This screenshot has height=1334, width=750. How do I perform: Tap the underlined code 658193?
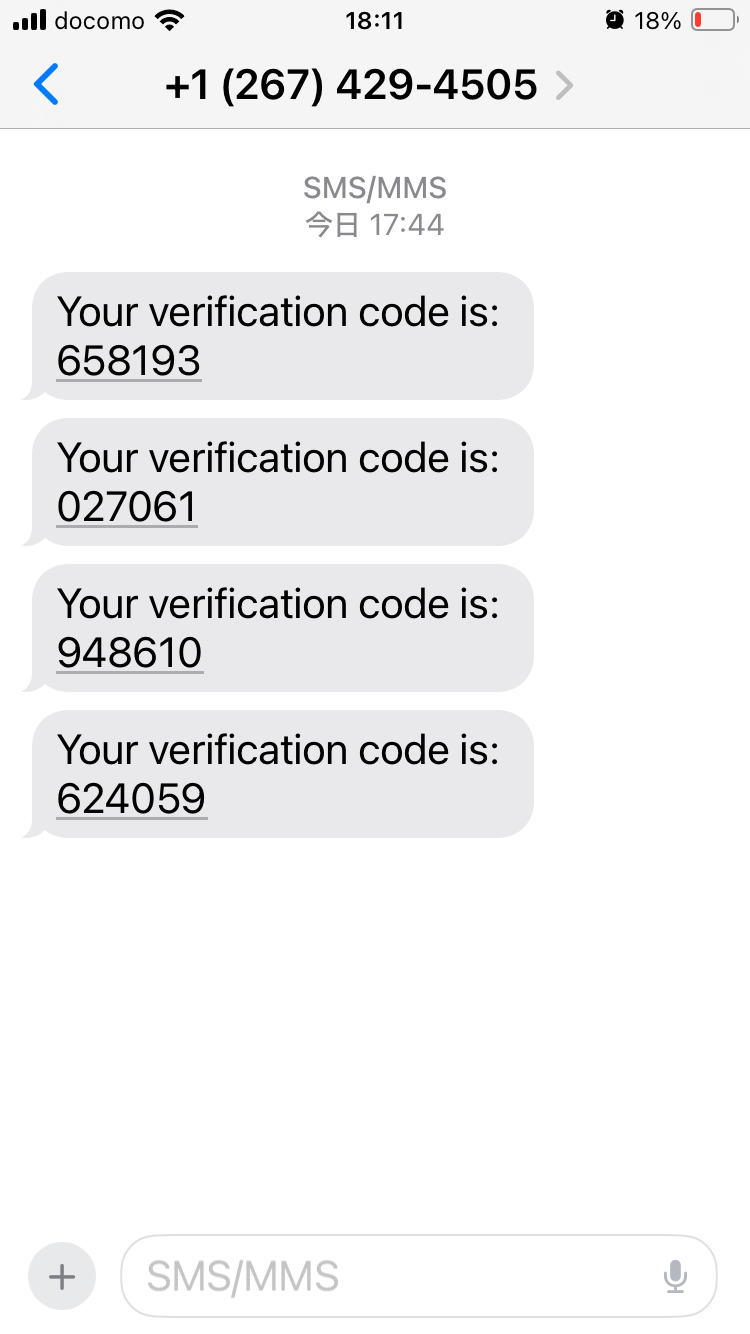click(129, 361)
